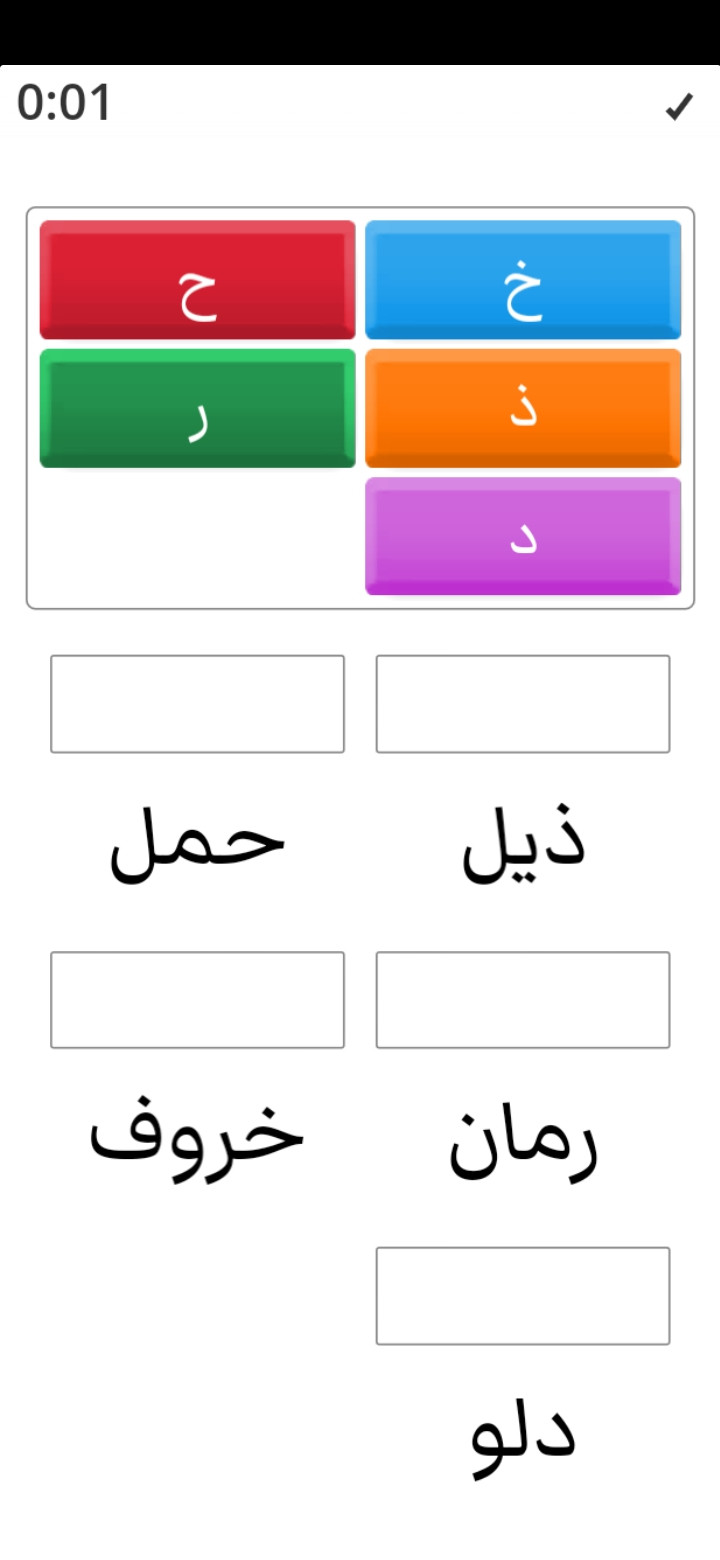Pick the green ر letter tile
Image resolution: width=720 pixels, height=1560 pixels.
[198, 408]
